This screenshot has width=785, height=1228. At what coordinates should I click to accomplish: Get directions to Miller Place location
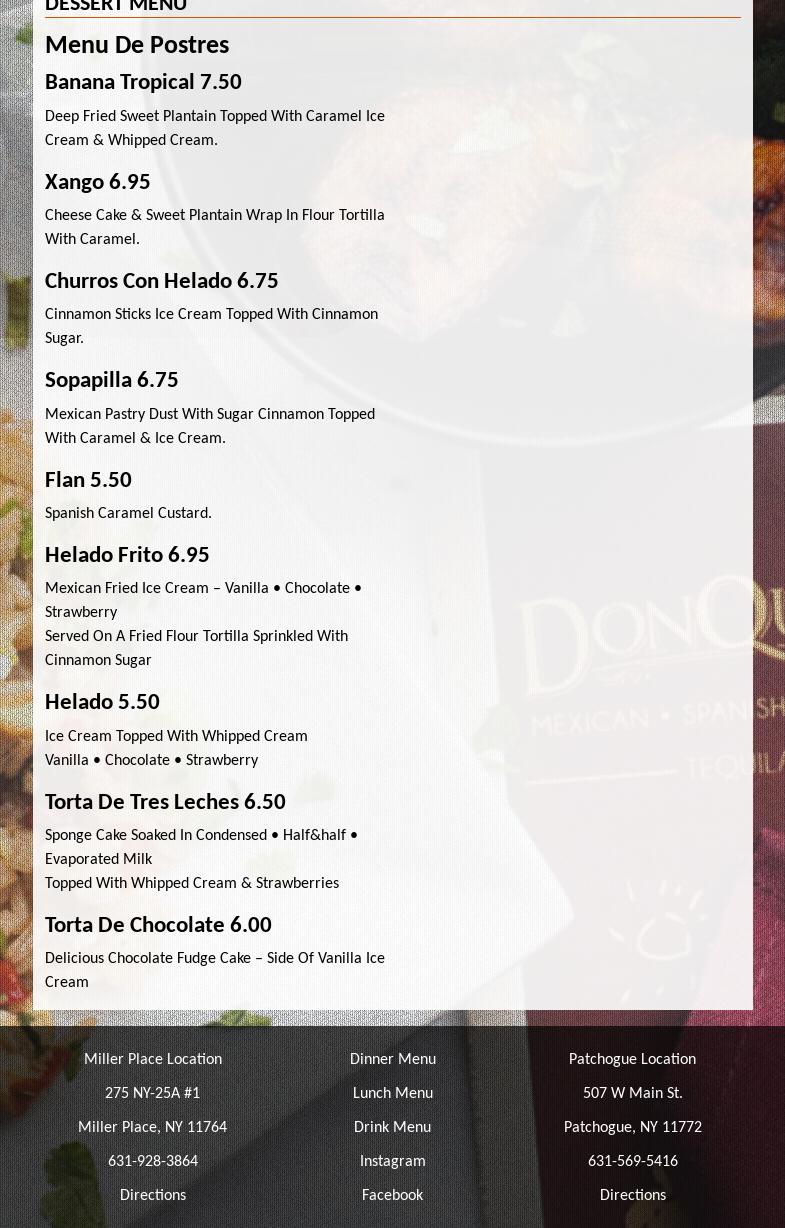point(153,1194)
